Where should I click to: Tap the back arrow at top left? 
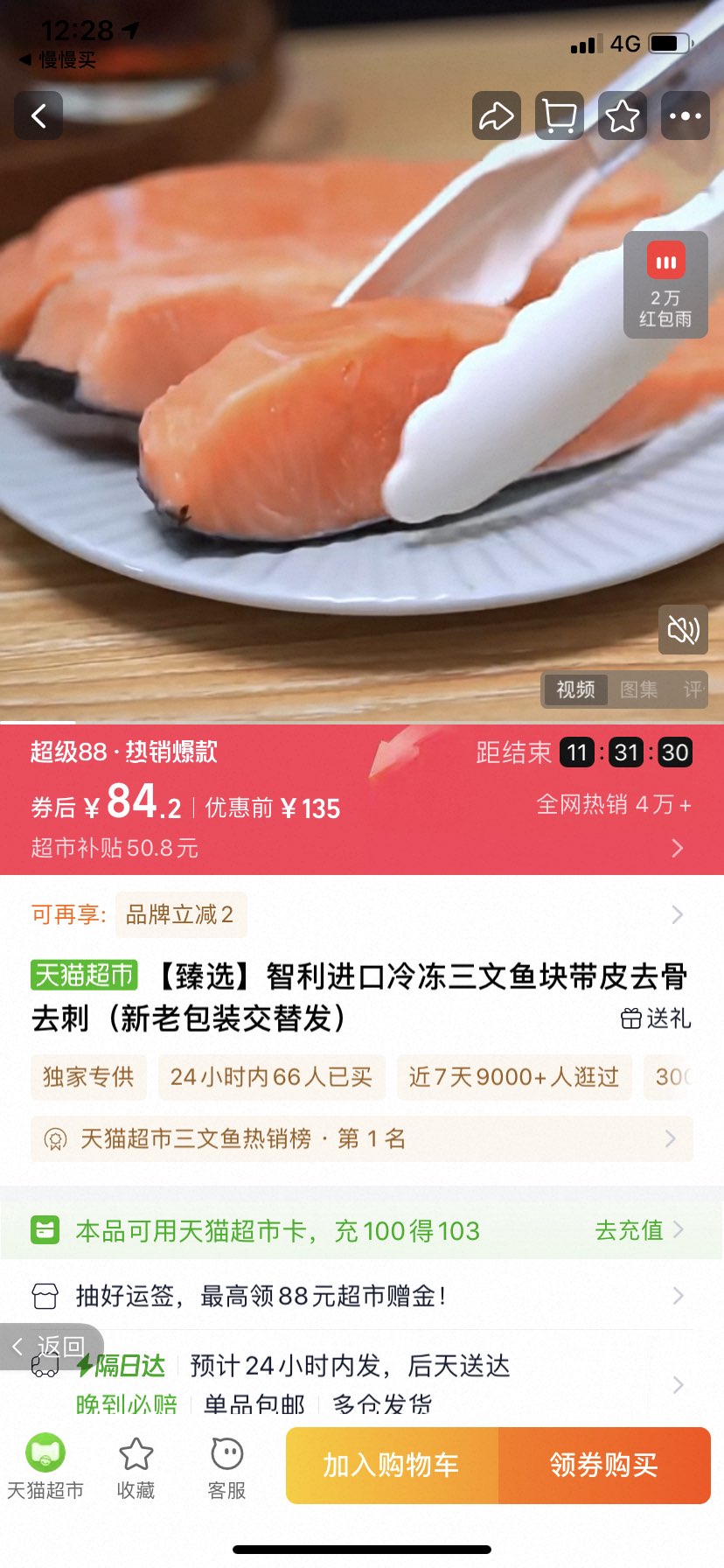38,115
